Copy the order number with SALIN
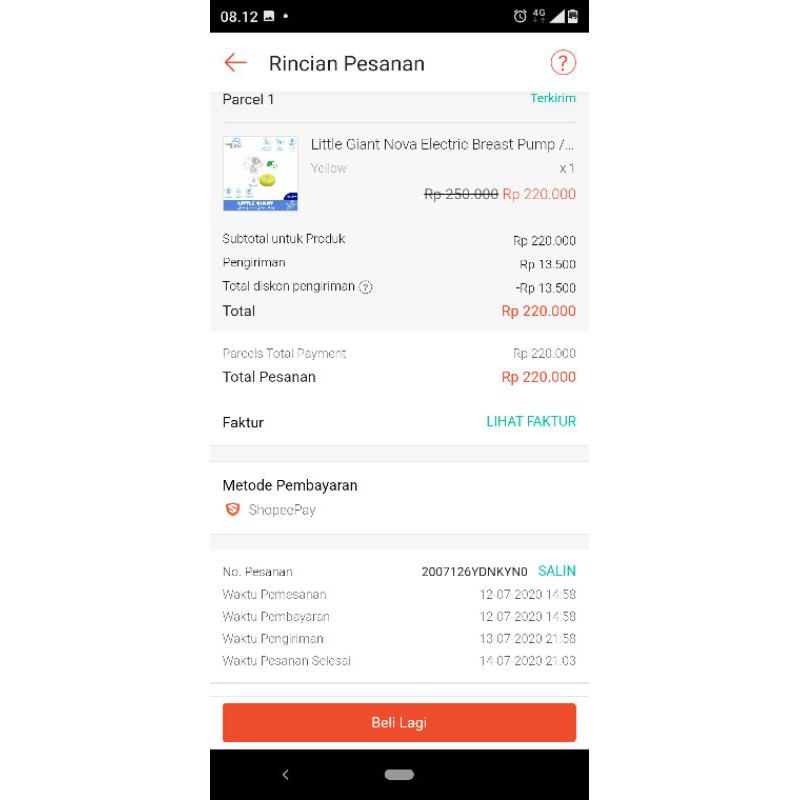The width and height of the screenshot is (800, 800). (x=557, y=571)
